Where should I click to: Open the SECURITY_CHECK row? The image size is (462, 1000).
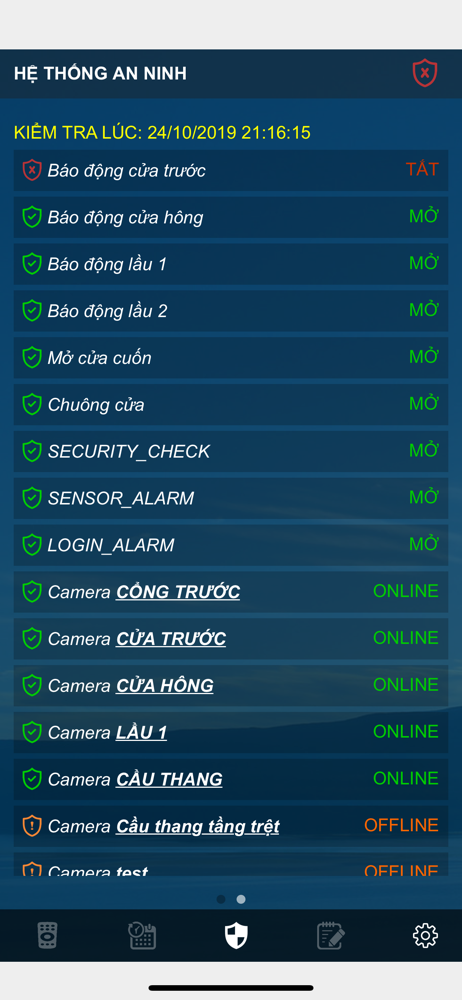click(x=231, y=452)
